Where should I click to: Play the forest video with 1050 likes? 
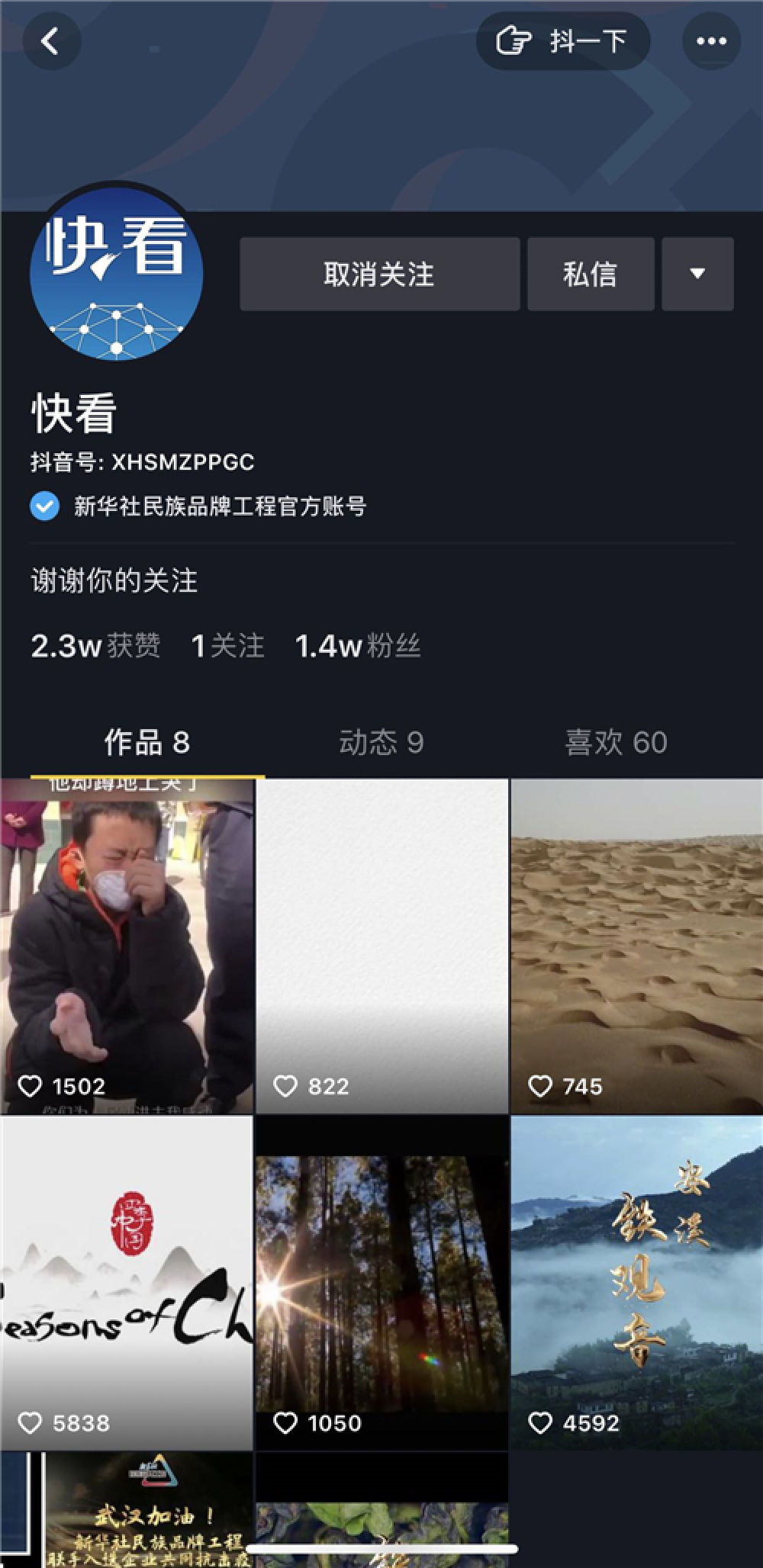(381, 1283)
